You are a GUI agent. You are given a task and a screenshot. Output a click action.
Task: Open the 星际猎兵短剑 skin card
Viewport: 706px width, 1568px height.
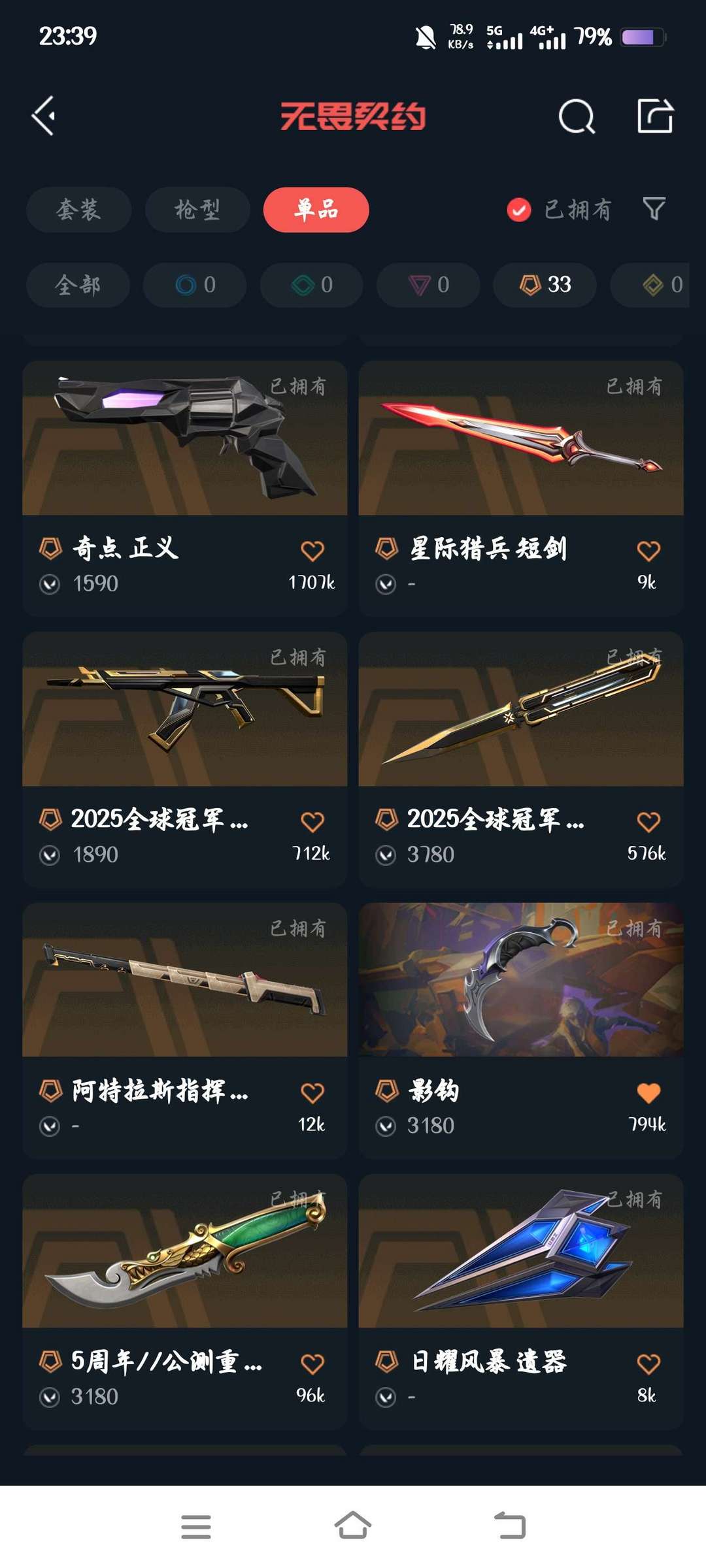(520, 439)
